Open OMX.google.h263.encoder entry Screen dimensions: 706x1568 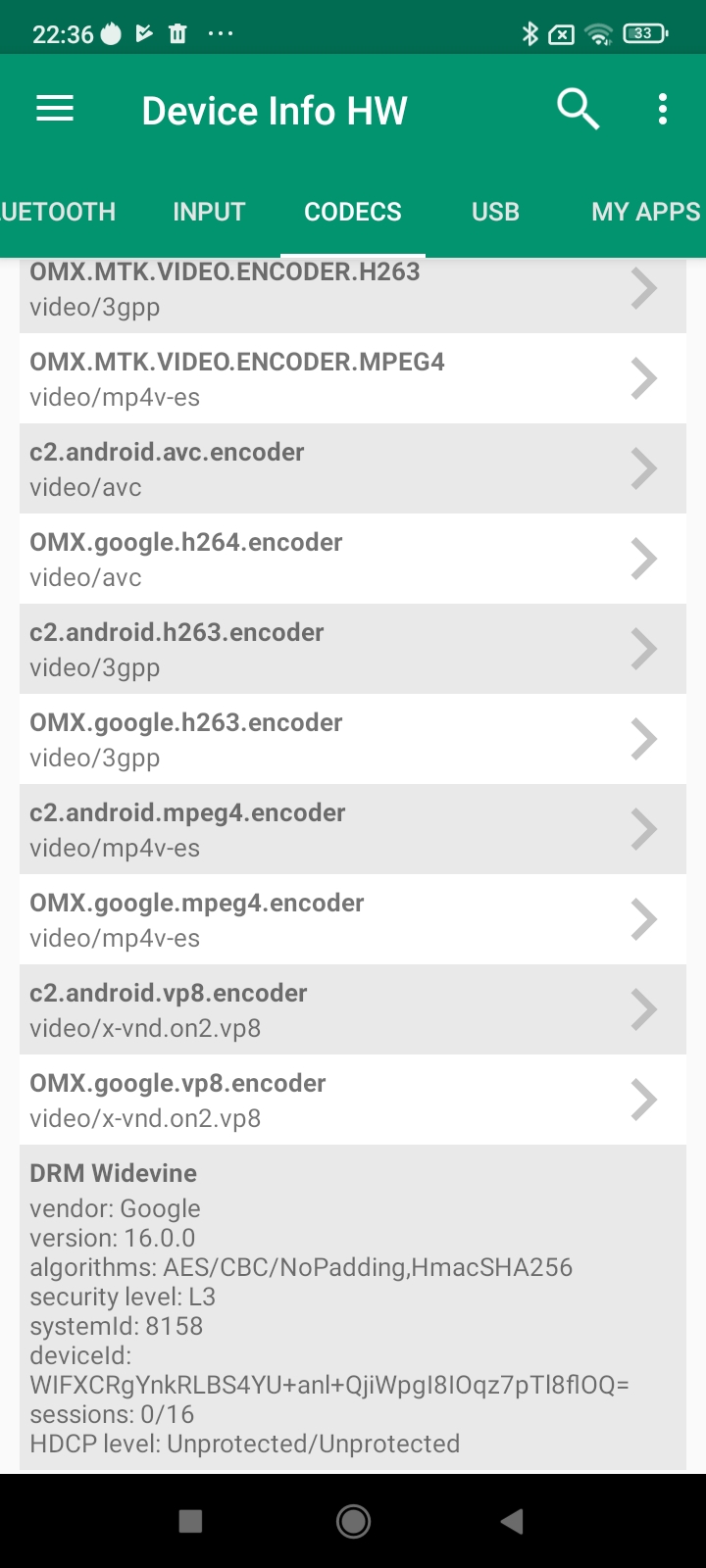click(x=353, y=740)
